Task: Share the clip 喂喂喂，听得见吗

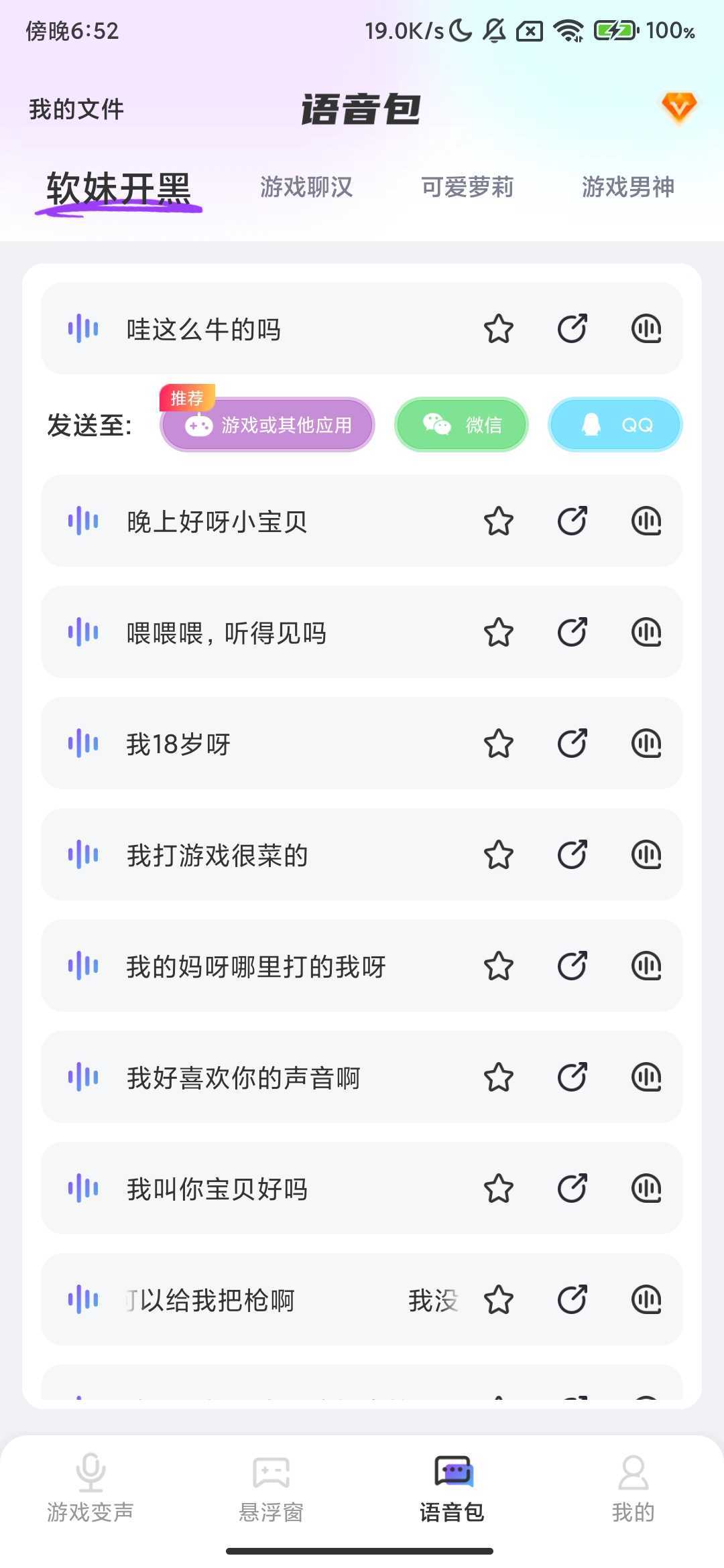Action: (x=572, y=633)
